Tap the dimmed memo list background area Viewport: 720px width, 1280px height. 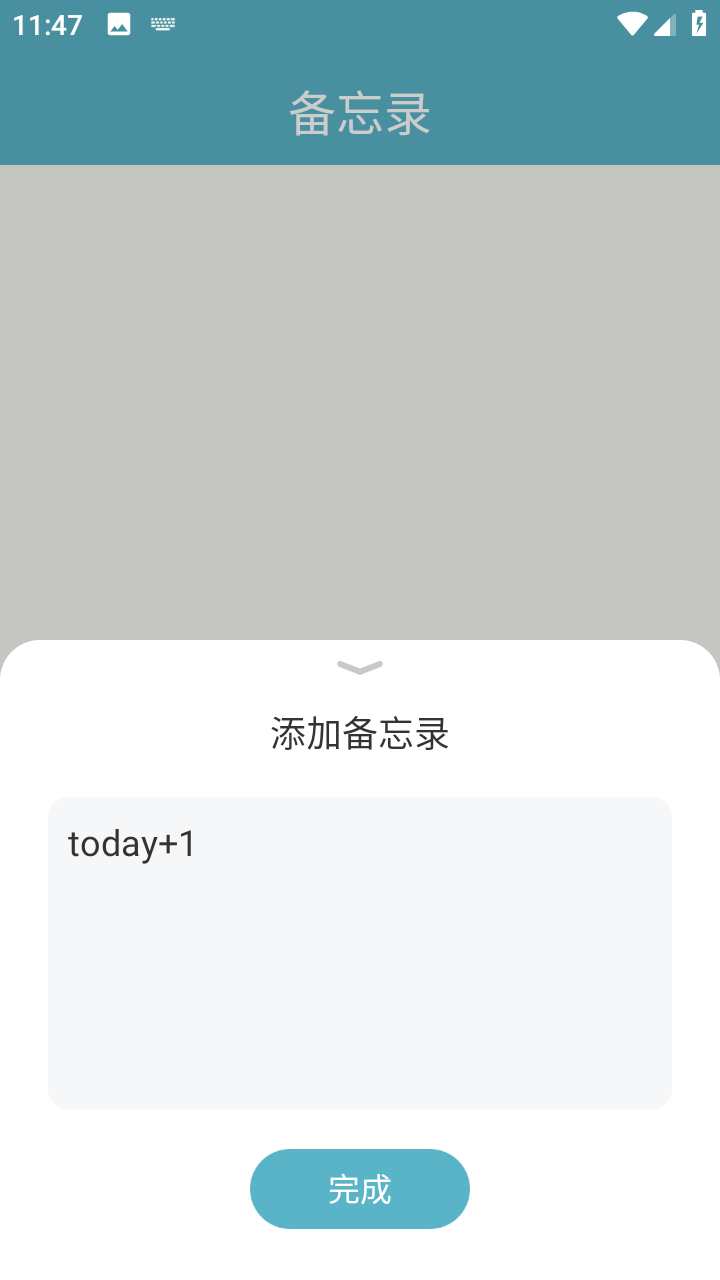[360, 400]
